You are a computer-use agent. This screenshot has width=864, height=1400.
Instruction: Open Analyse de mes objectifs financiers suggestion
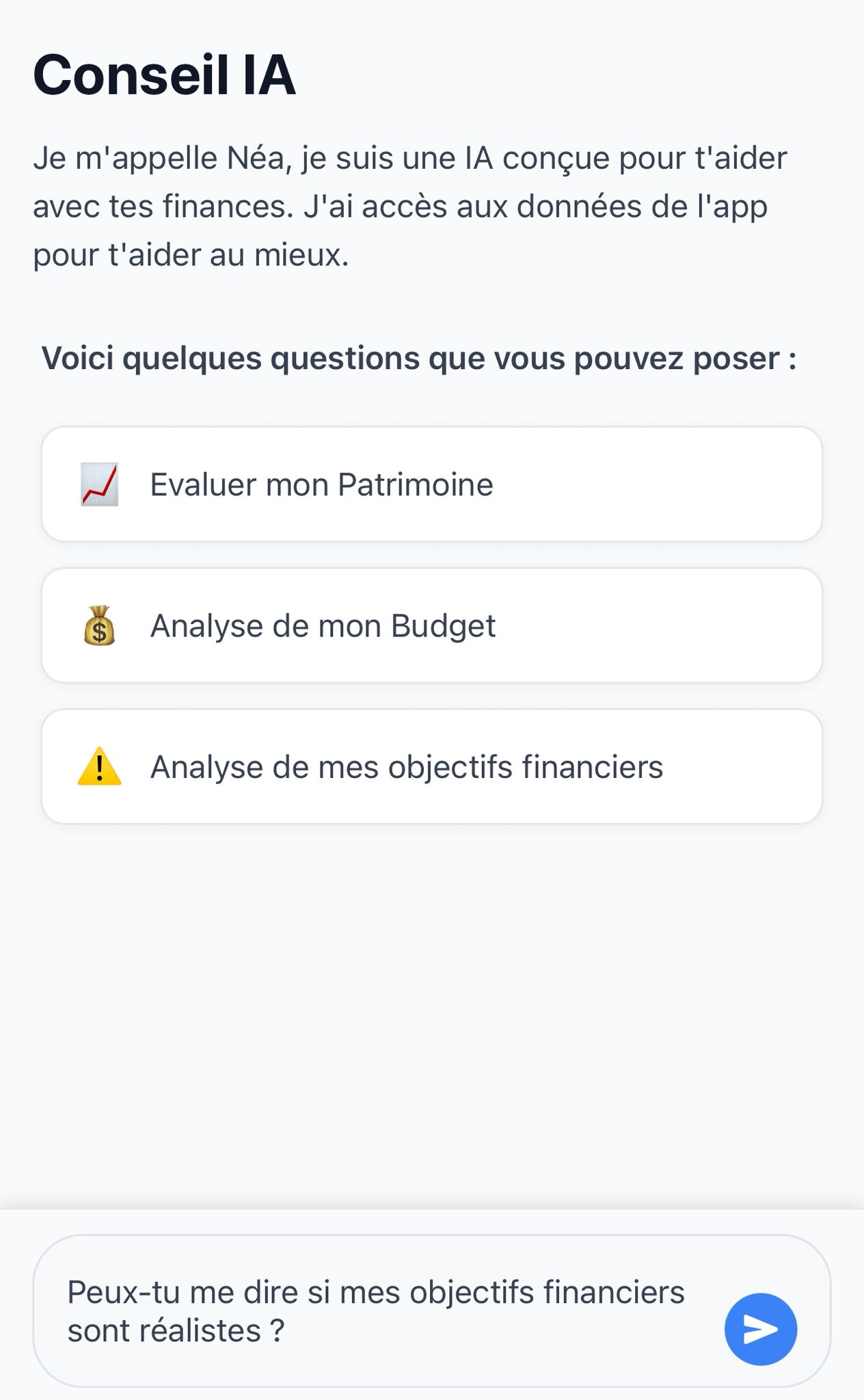point(431,767)
